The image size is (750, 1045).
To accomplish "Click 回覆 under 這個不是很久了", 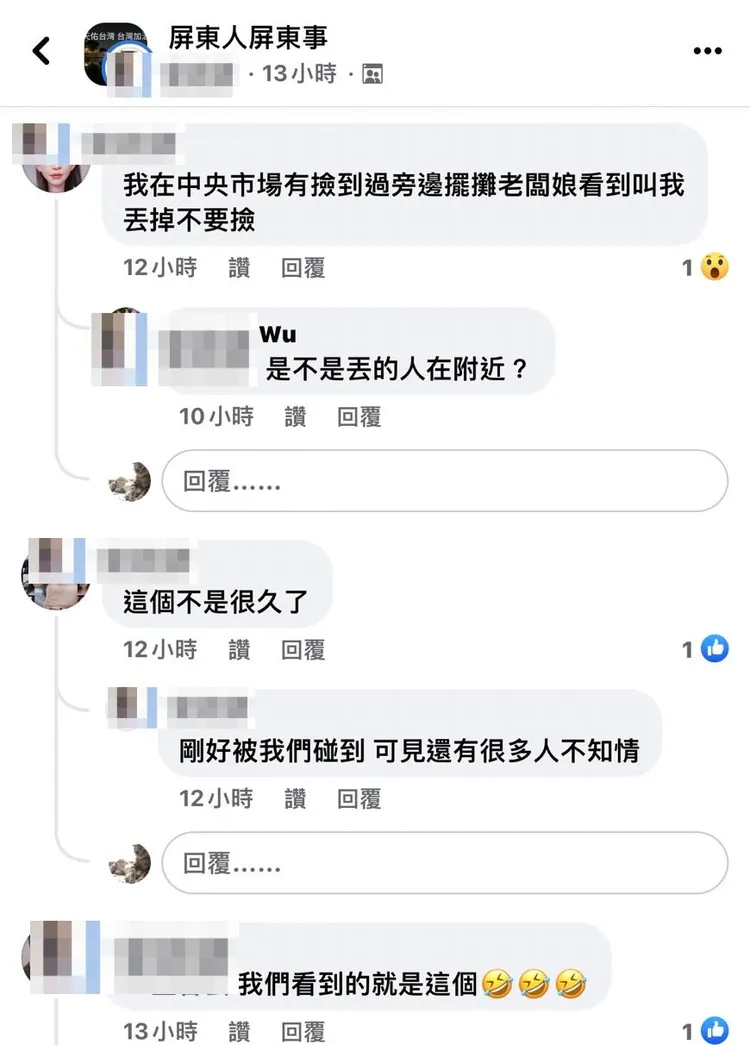I will pyautogui.click(x=304, y=648).
